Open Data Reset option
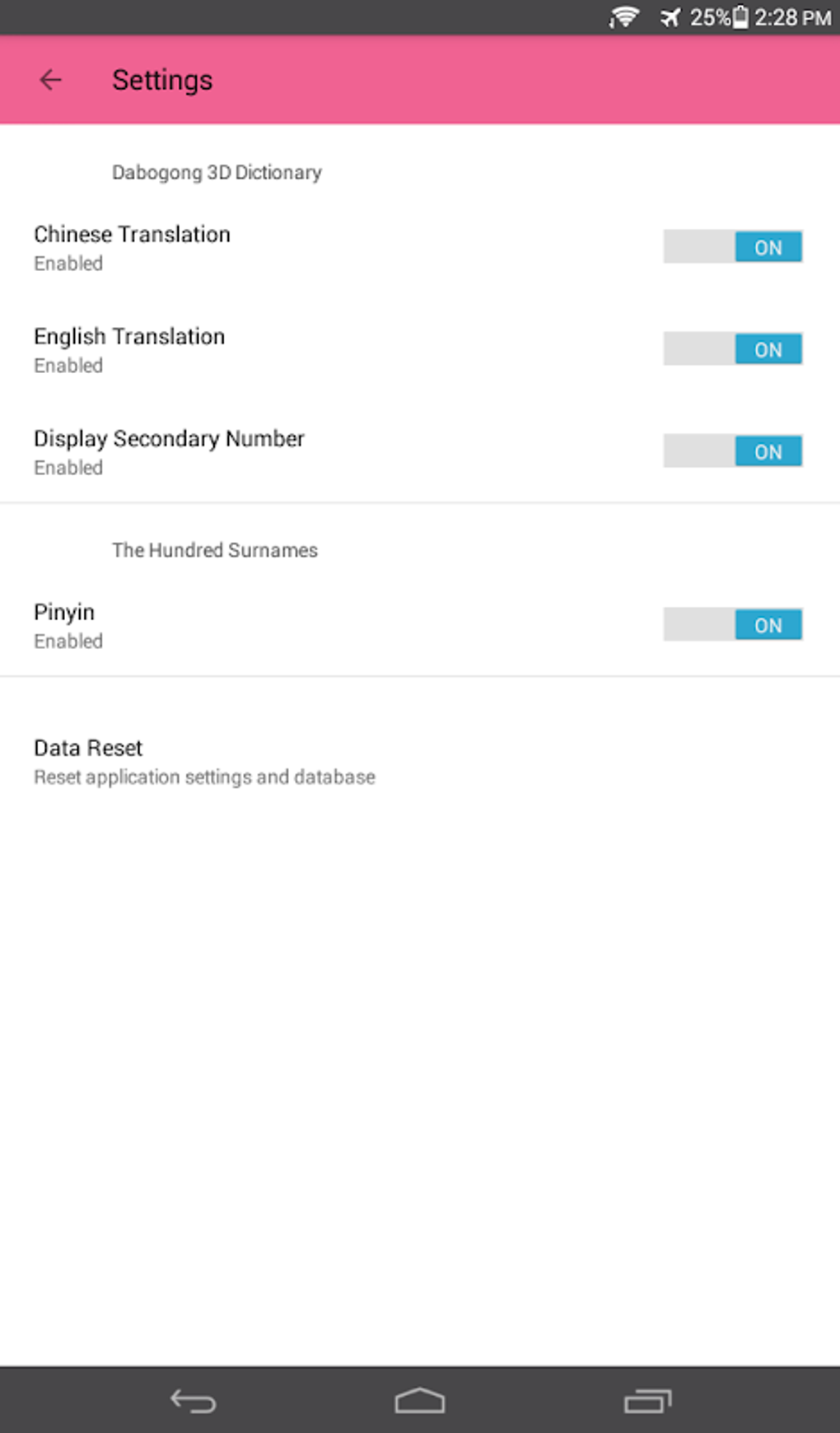Image resolution: width=840 pixels, height=1433 pixels. pyautogui.click(x=204, y=762)
